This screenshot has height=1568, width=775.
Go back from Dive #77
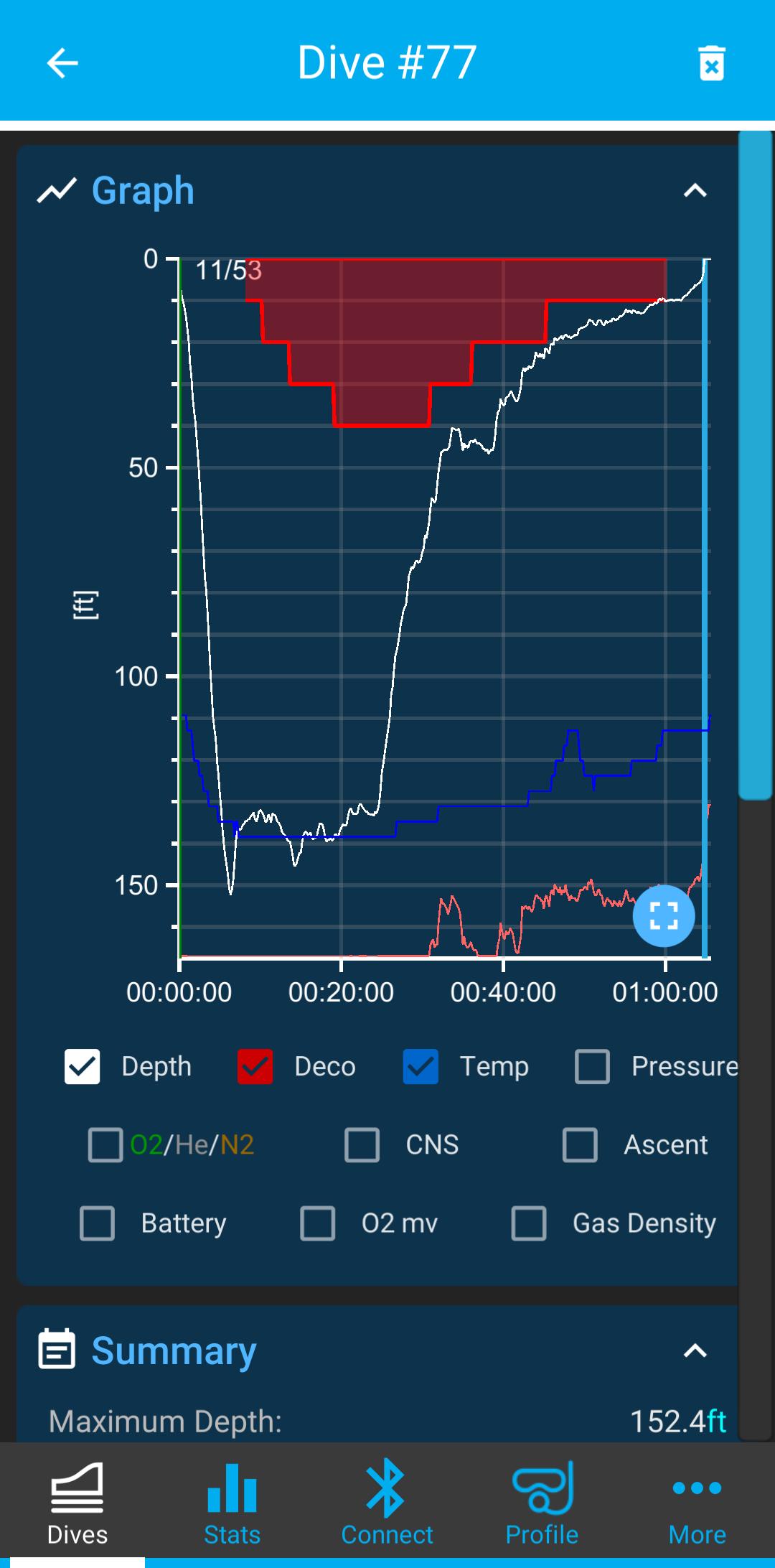click(x=62, y=63)
